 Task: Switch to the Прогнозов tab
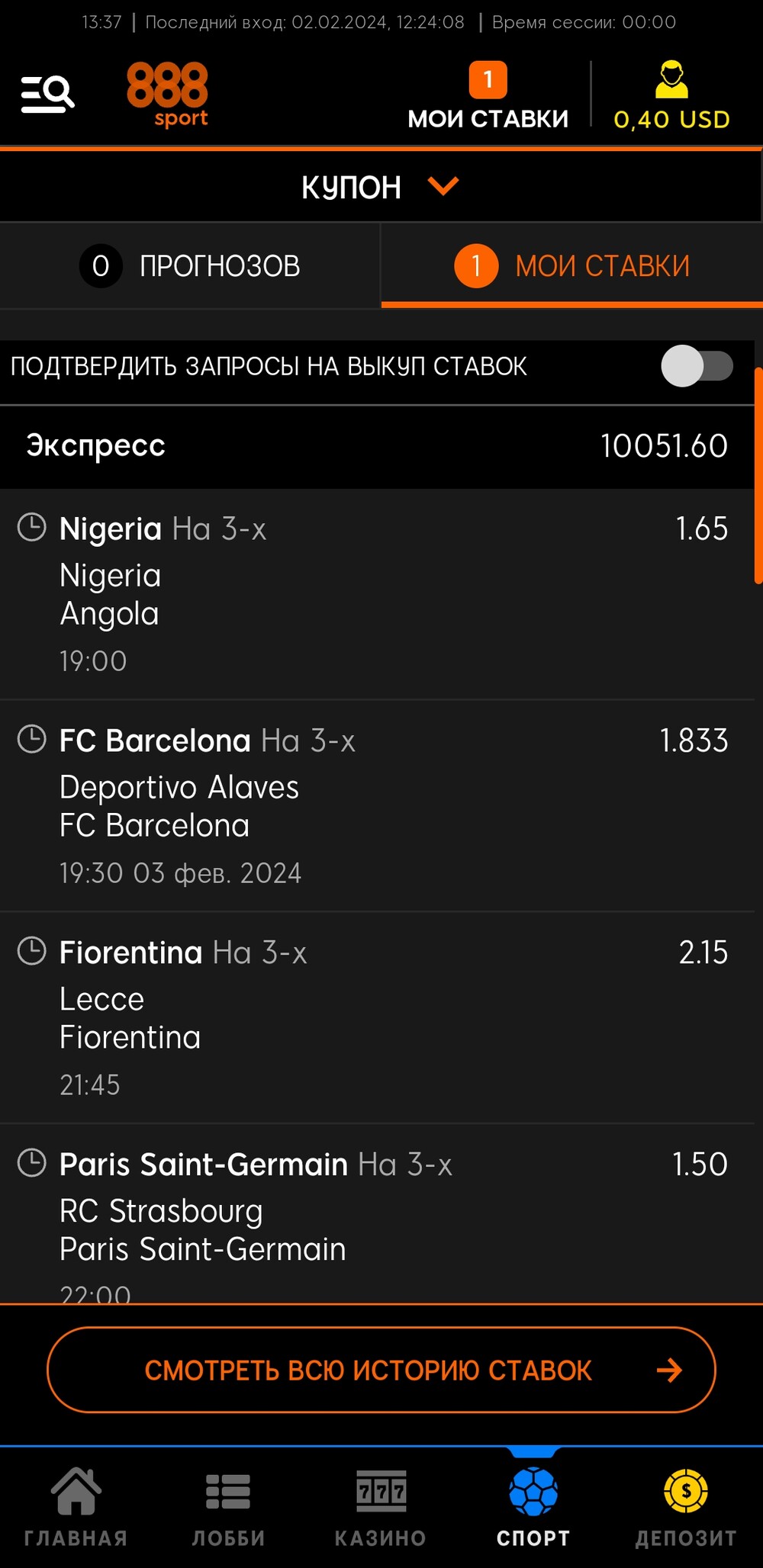click(x=190, y=266)
